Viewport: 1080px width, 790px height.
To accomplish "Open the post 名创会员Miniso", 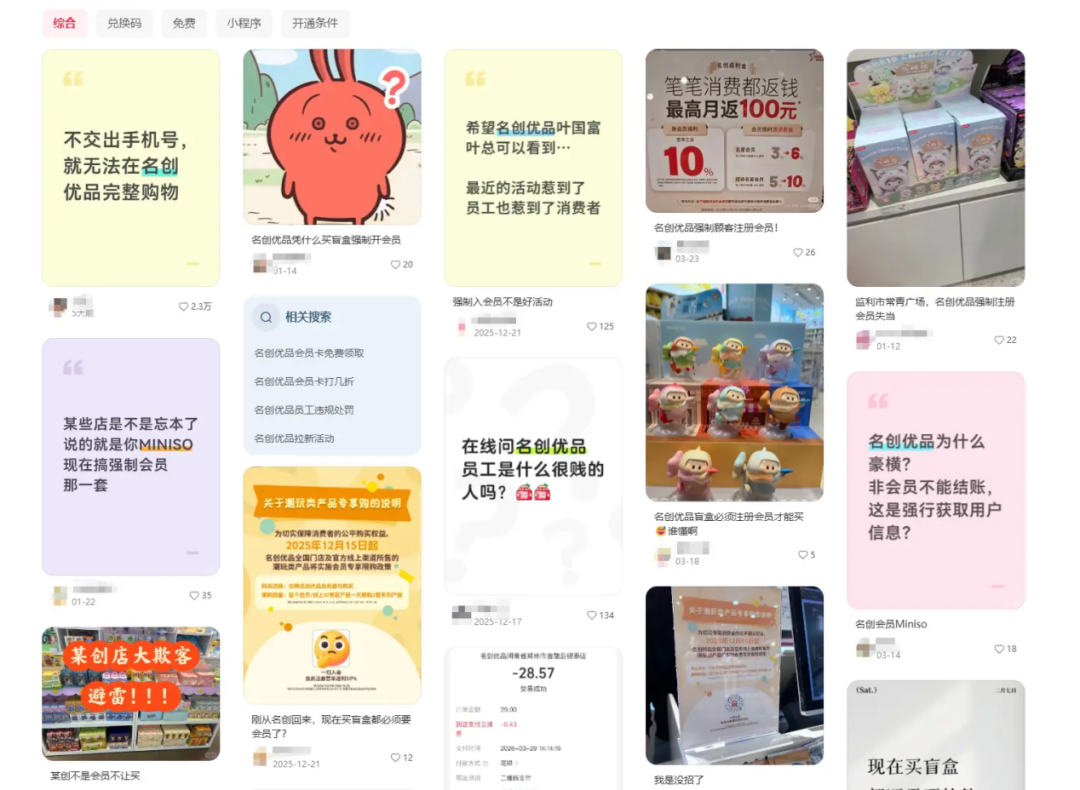I will 935,490.
